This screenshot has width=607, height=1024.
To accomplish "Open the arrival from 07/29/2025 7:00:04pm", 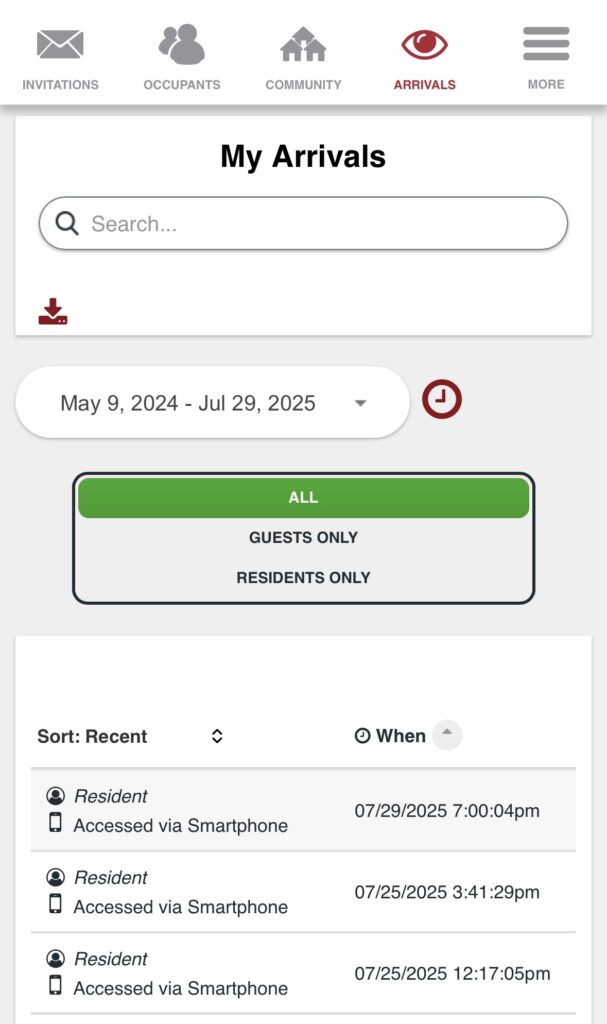I will (303, 810).
